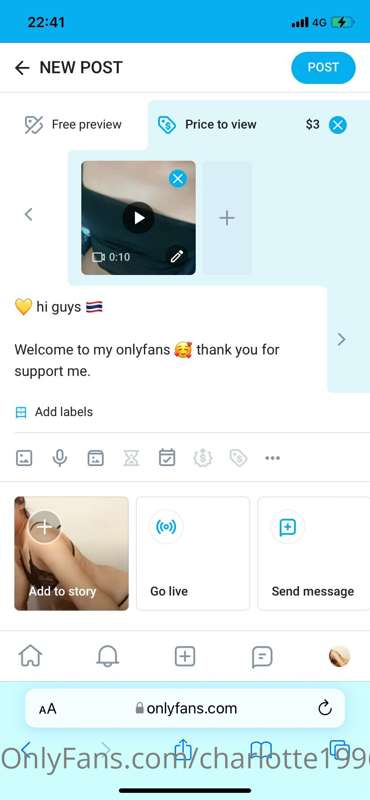Viewport: 370px width, 800px height.
Task: Reload the page in the Safari address bar
Action: point(325,708)
